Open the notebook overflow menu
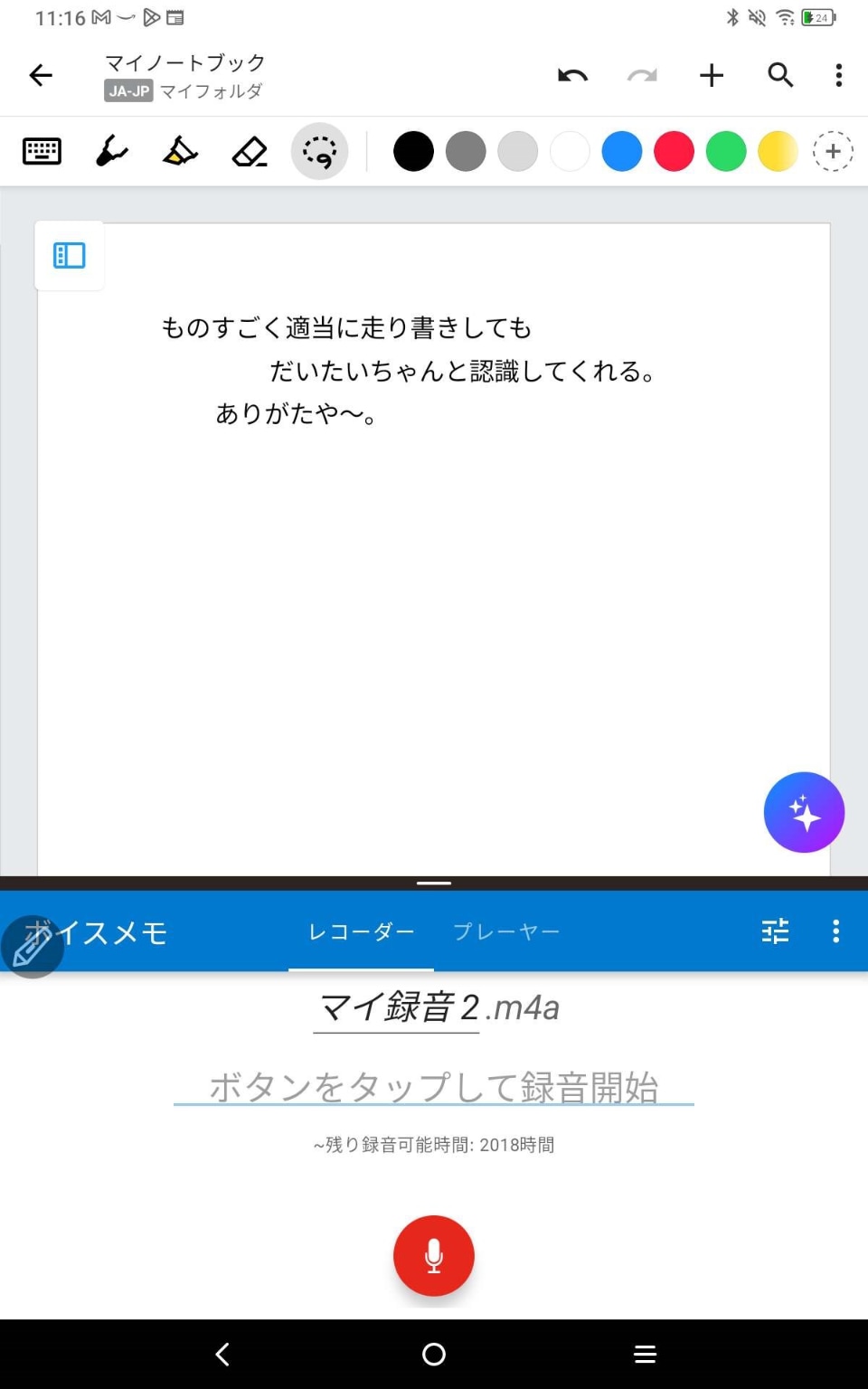 pyautogui.click(x=839, y=75)
